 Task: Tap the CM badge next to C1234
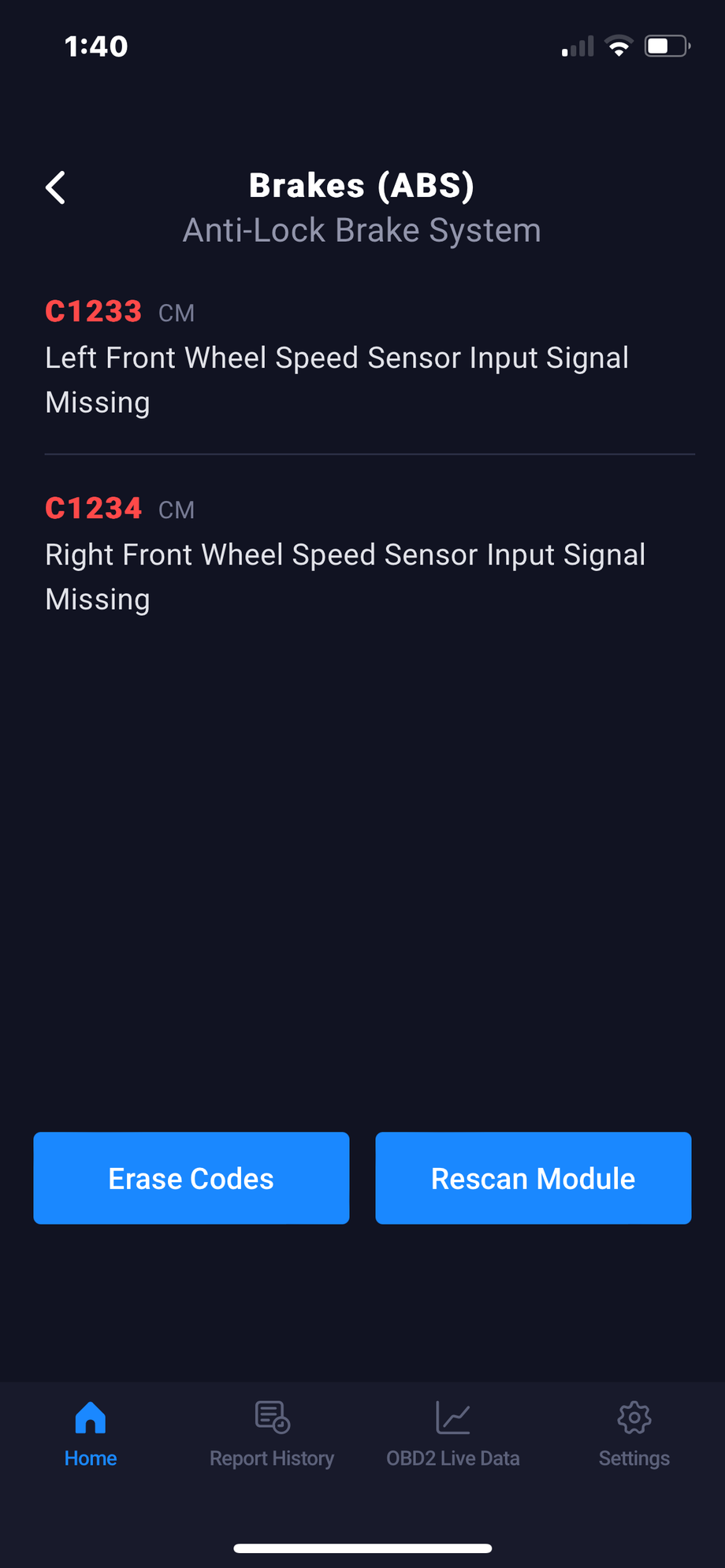coord(175,510)
